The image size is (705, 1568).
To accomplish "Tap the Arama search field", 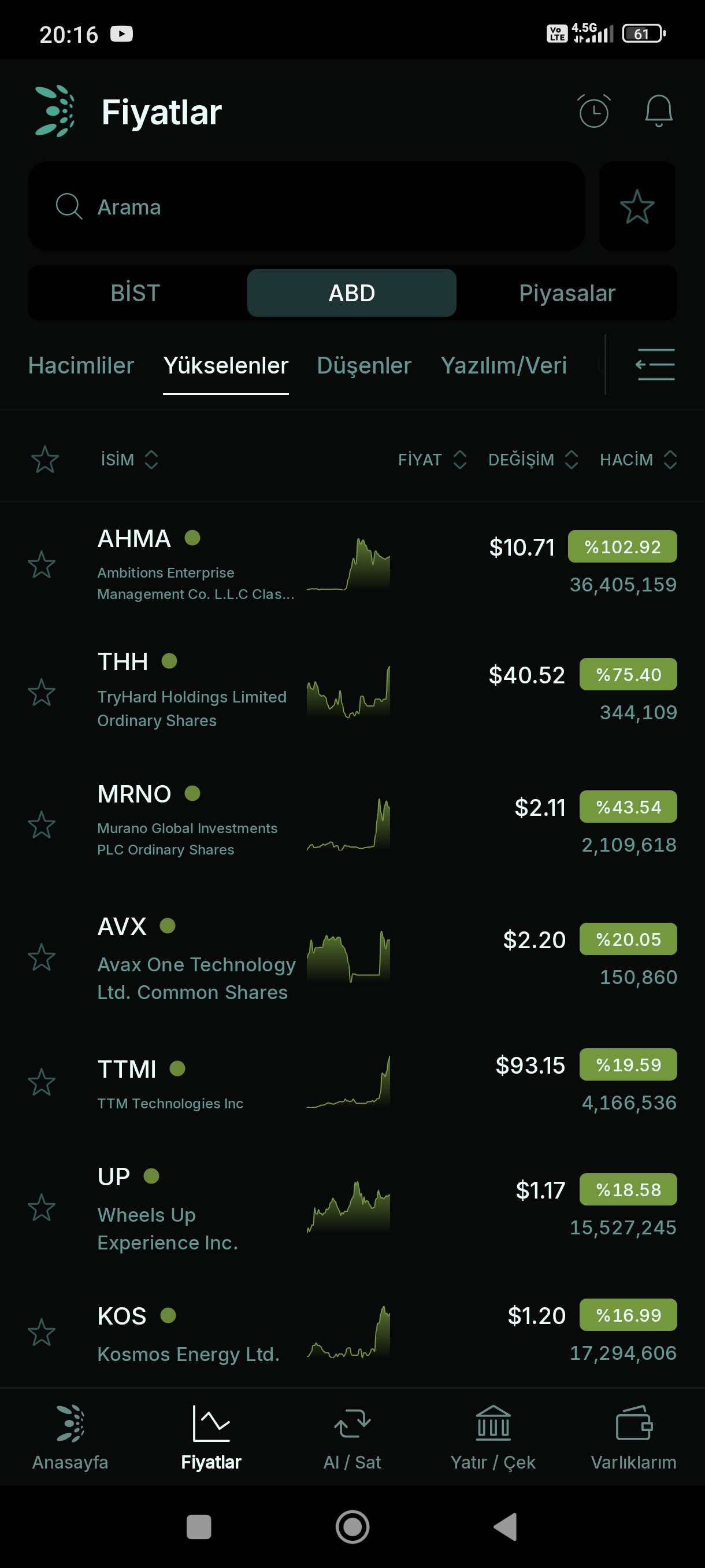I will tap(306, 206).
